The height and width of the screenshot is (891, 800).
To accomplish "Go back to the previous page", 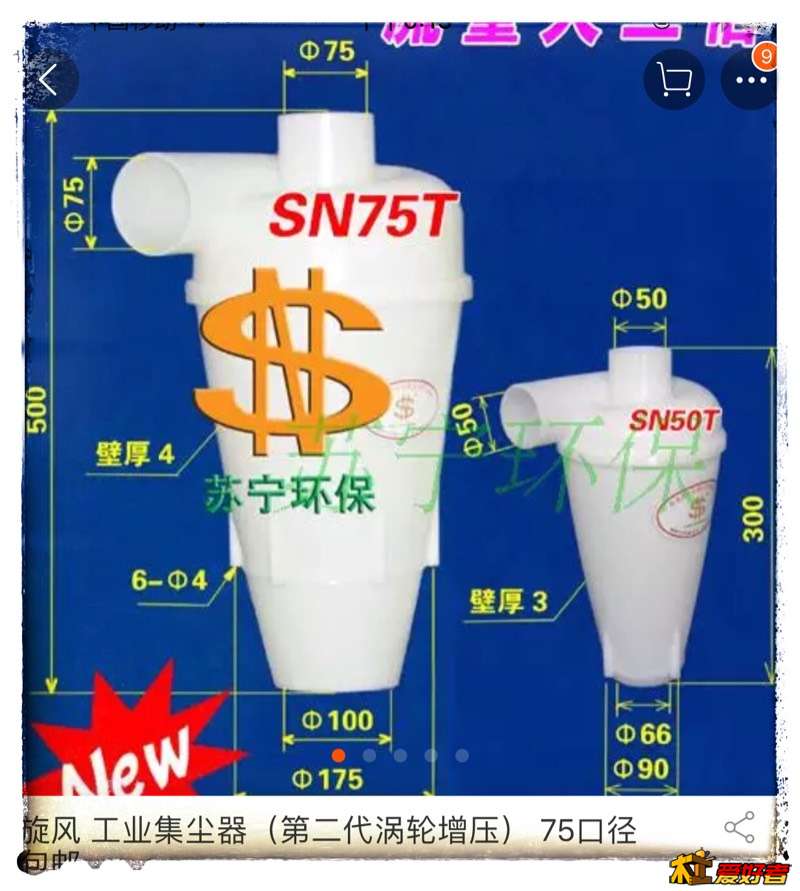I will point(49,79).
